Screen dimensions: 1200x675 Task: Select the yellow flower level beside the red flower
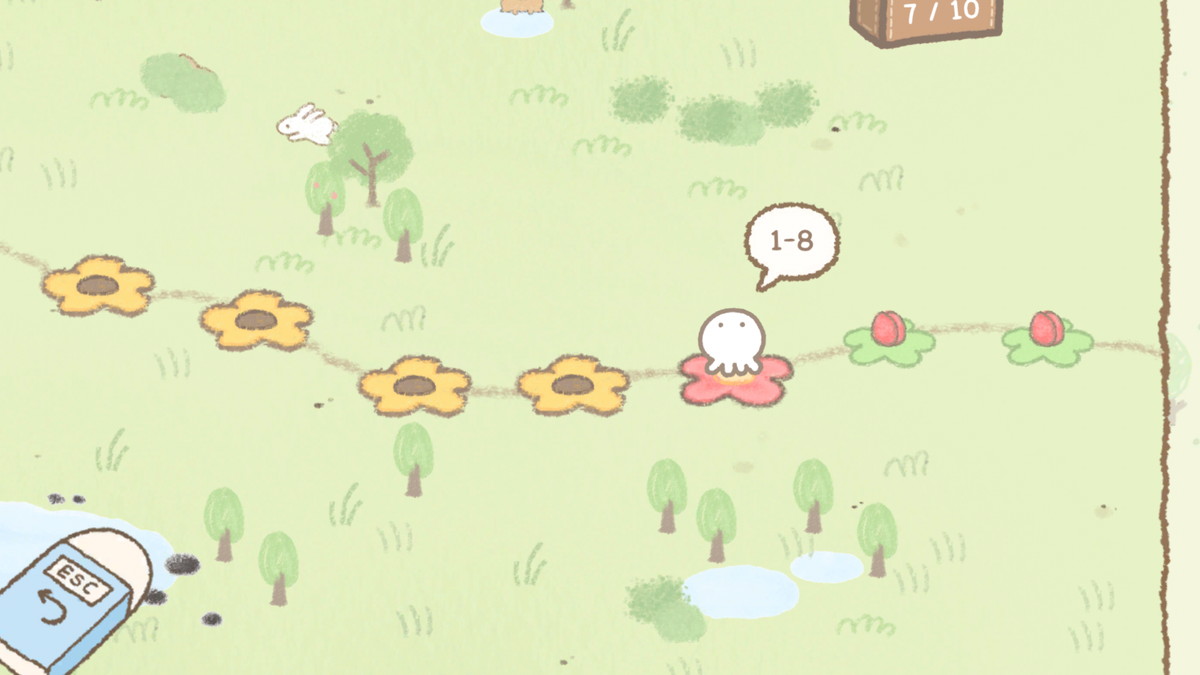coord(573,385)
